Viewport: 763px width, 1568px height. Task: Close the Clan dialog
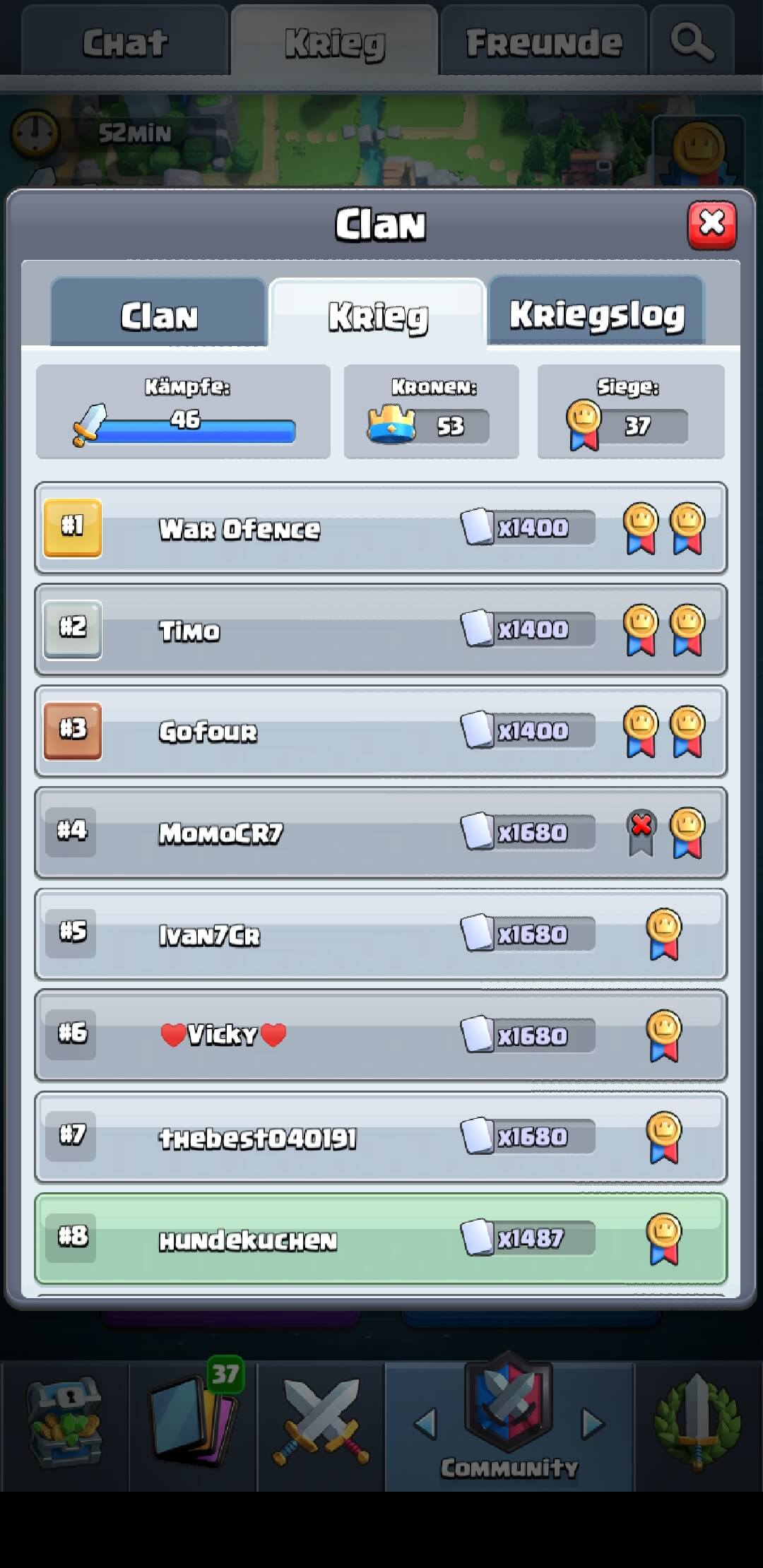(711, 225)
